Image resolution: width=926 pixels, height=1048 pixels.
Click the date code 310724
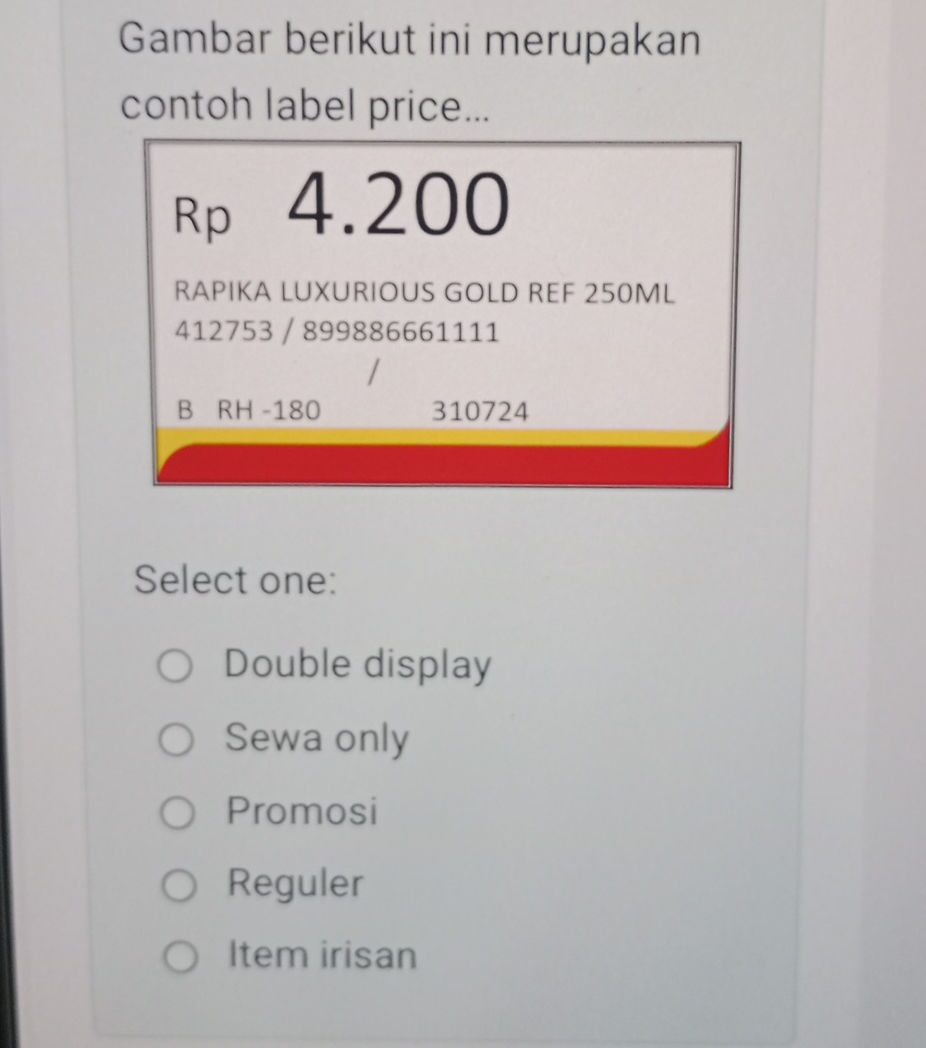[481, 409]
